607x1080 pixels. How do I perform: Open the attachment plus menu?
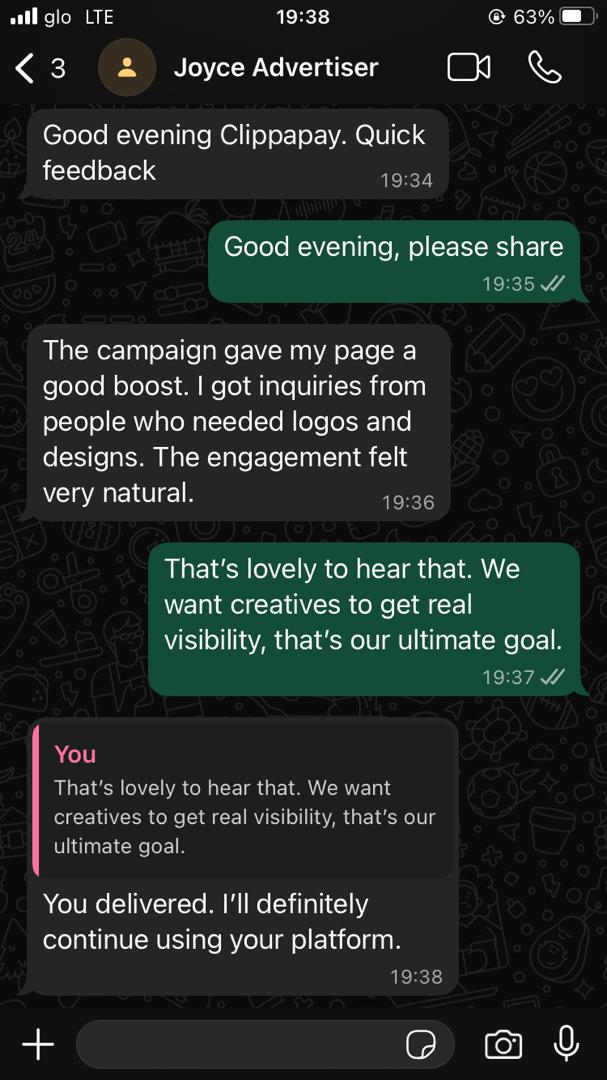[x=38, y=1045]
